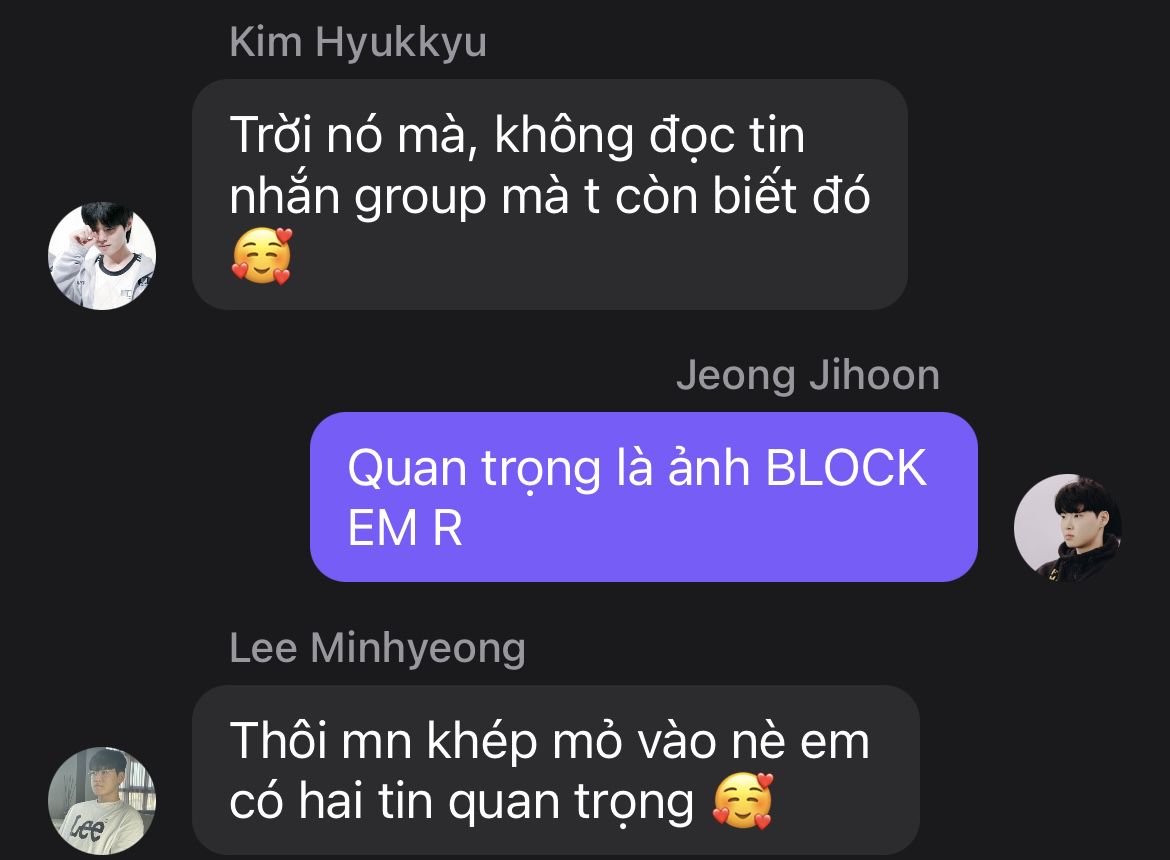
Task: Open Kim Hyukkyu's profile picture
Action: click(102, 256)
